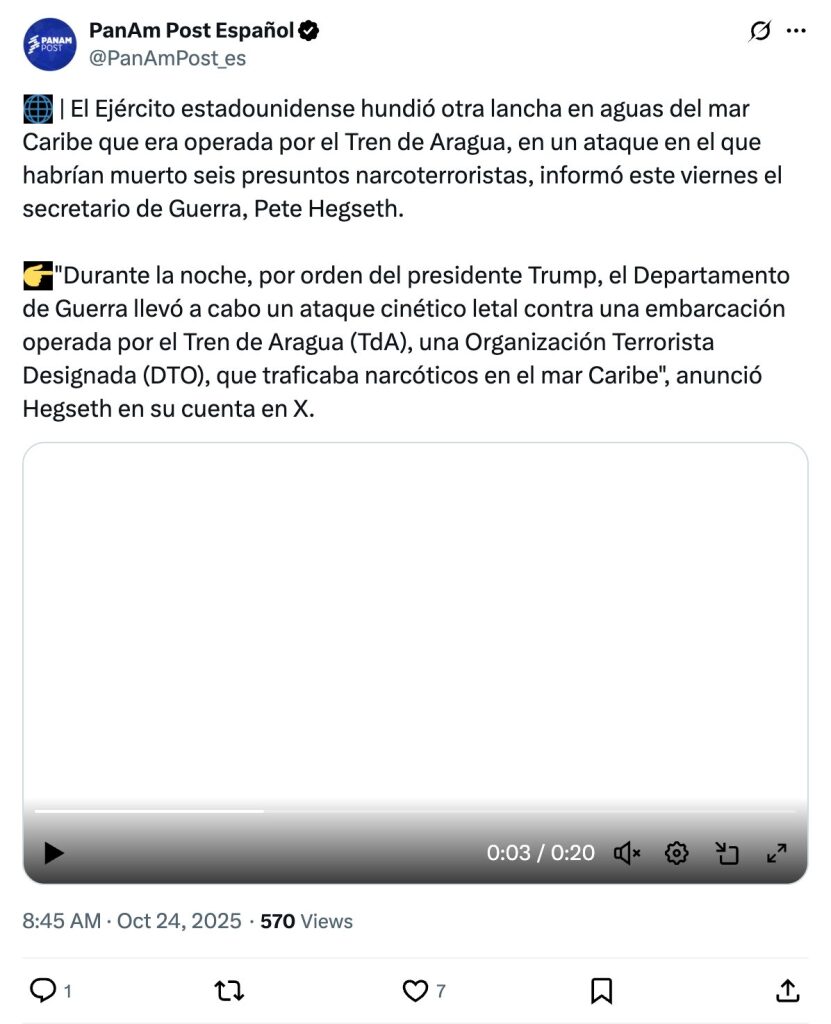Like the PanAm Post tweet
Screen dimensions: 831x1024
coord(415,990)
